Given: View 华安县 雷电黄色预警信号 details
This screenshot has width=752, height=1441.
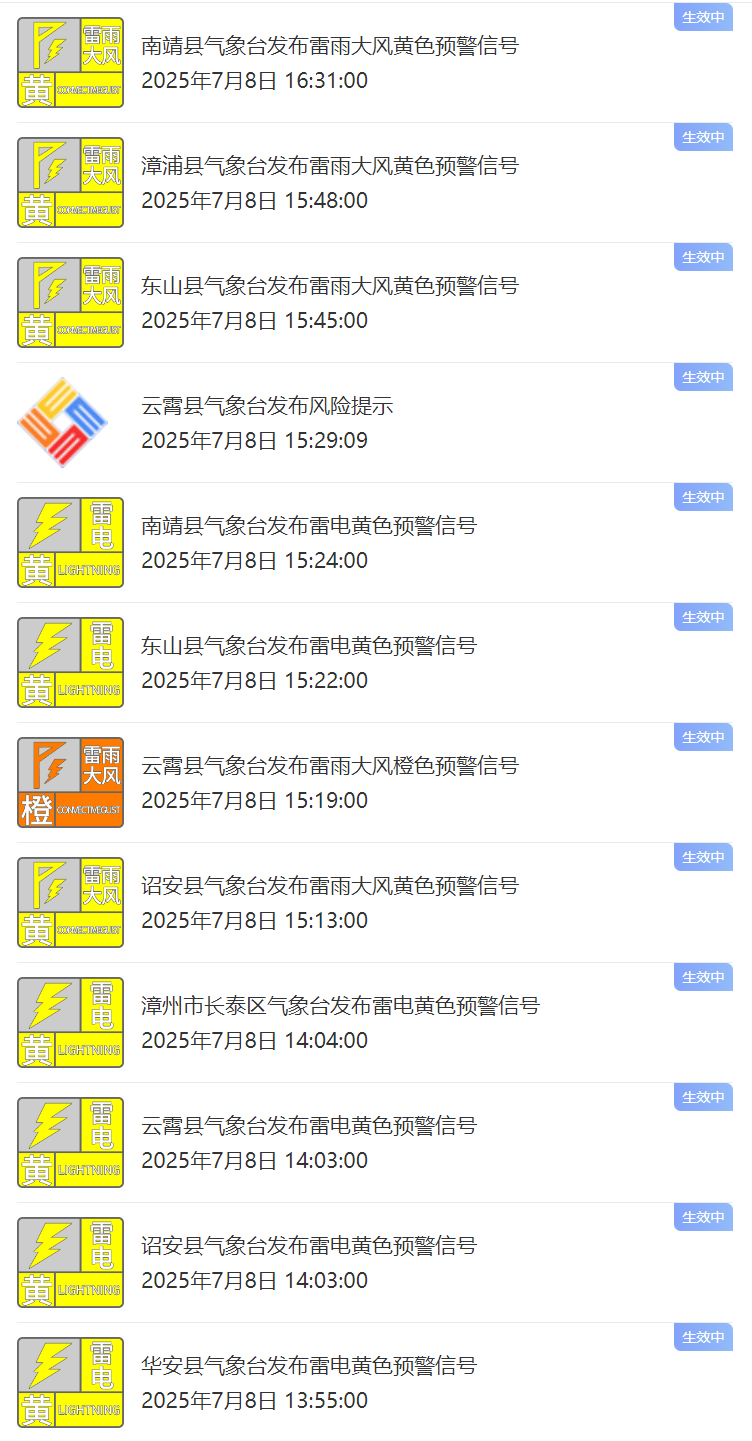Looking at the screenshot, I should click(309, 1366).
